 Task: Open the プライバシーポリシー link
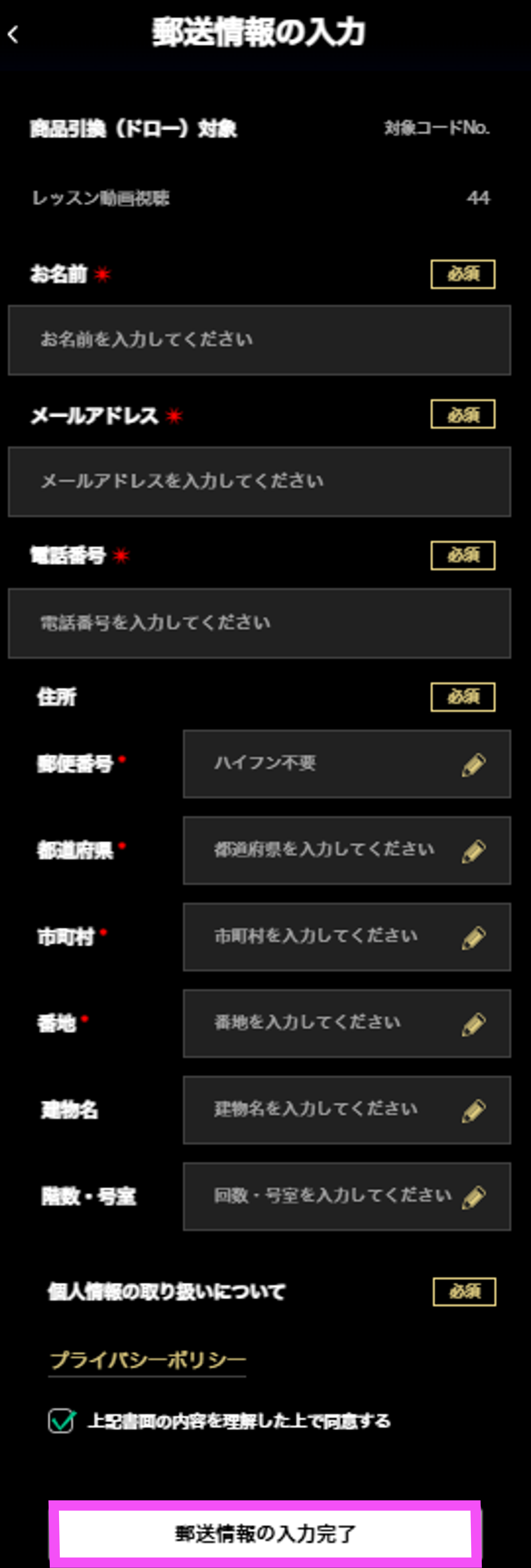coord(147,1360)
